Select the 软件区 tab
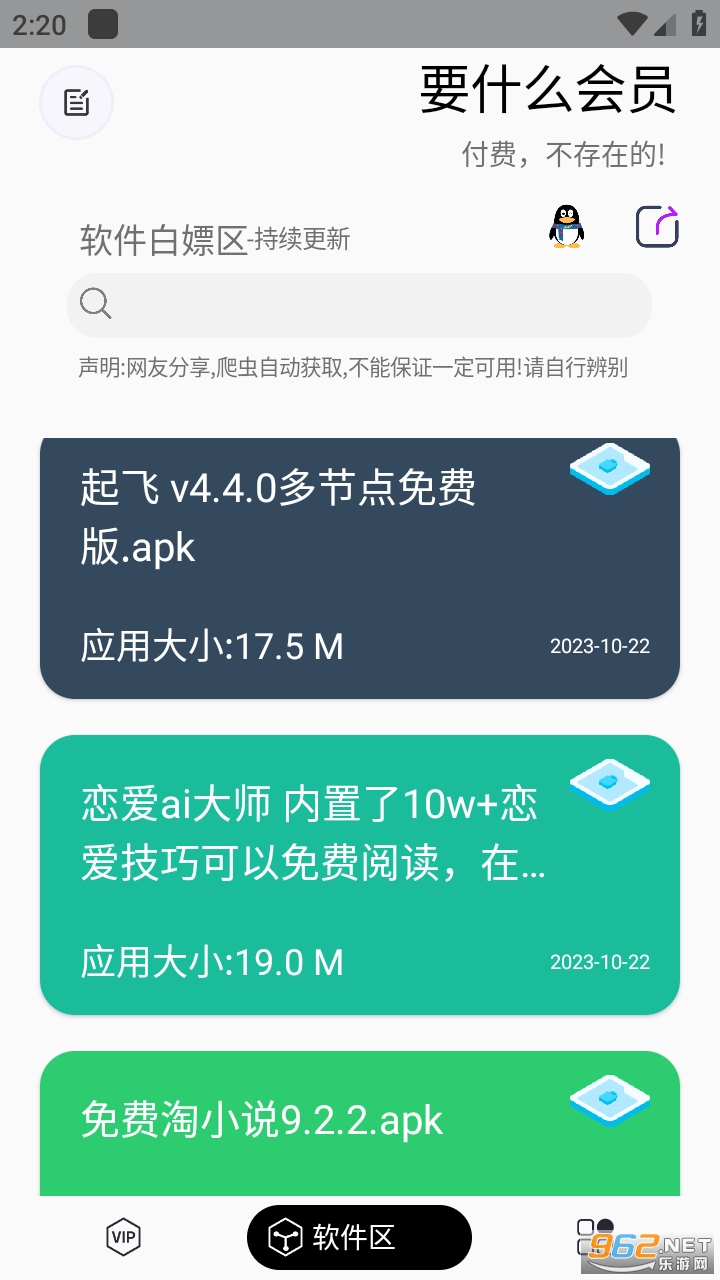 [359, 1237]
